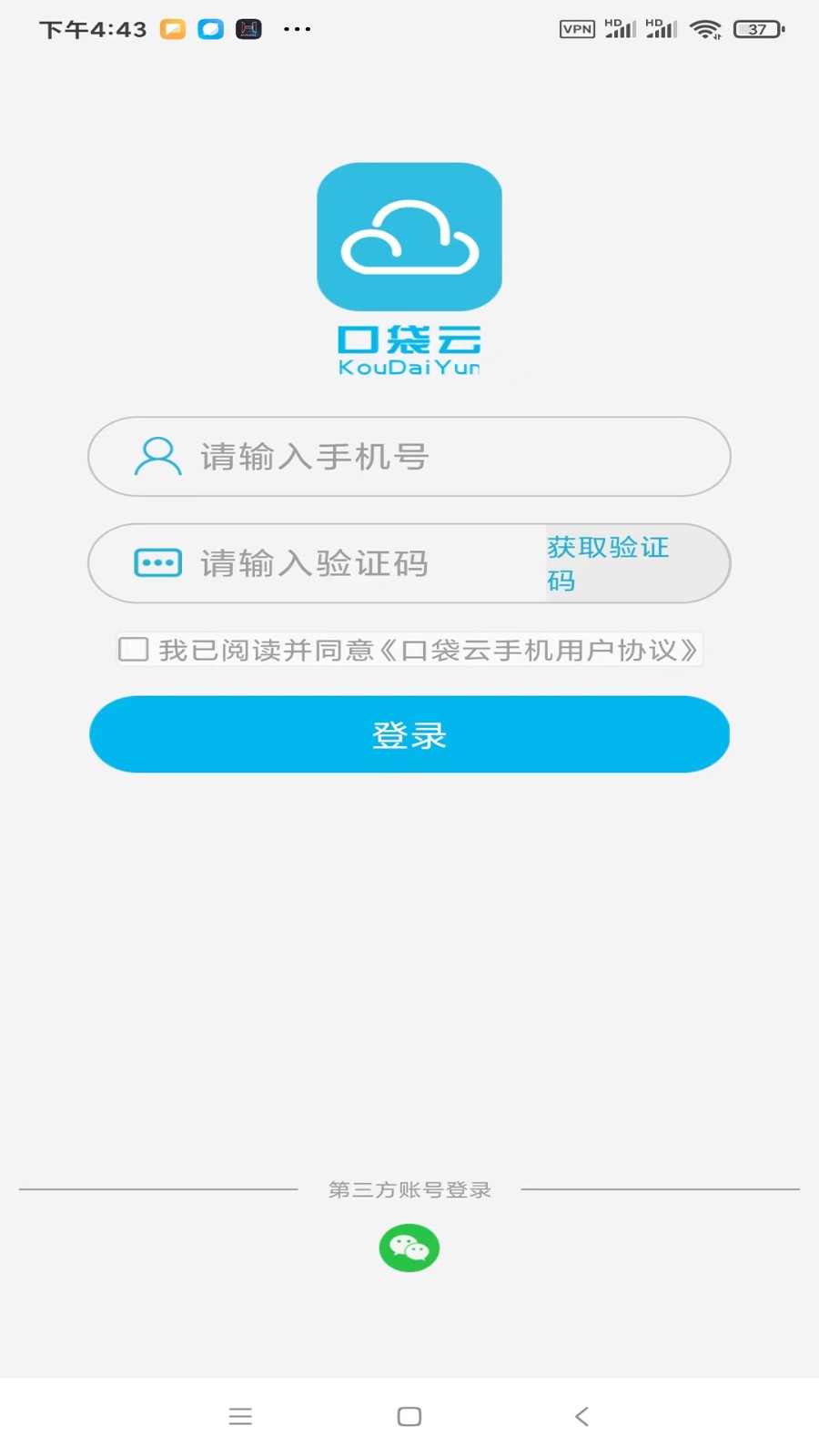Click the 第三方账号登录 section label
This screenshot has width=819, height=1456.
tap(409, 1189)
